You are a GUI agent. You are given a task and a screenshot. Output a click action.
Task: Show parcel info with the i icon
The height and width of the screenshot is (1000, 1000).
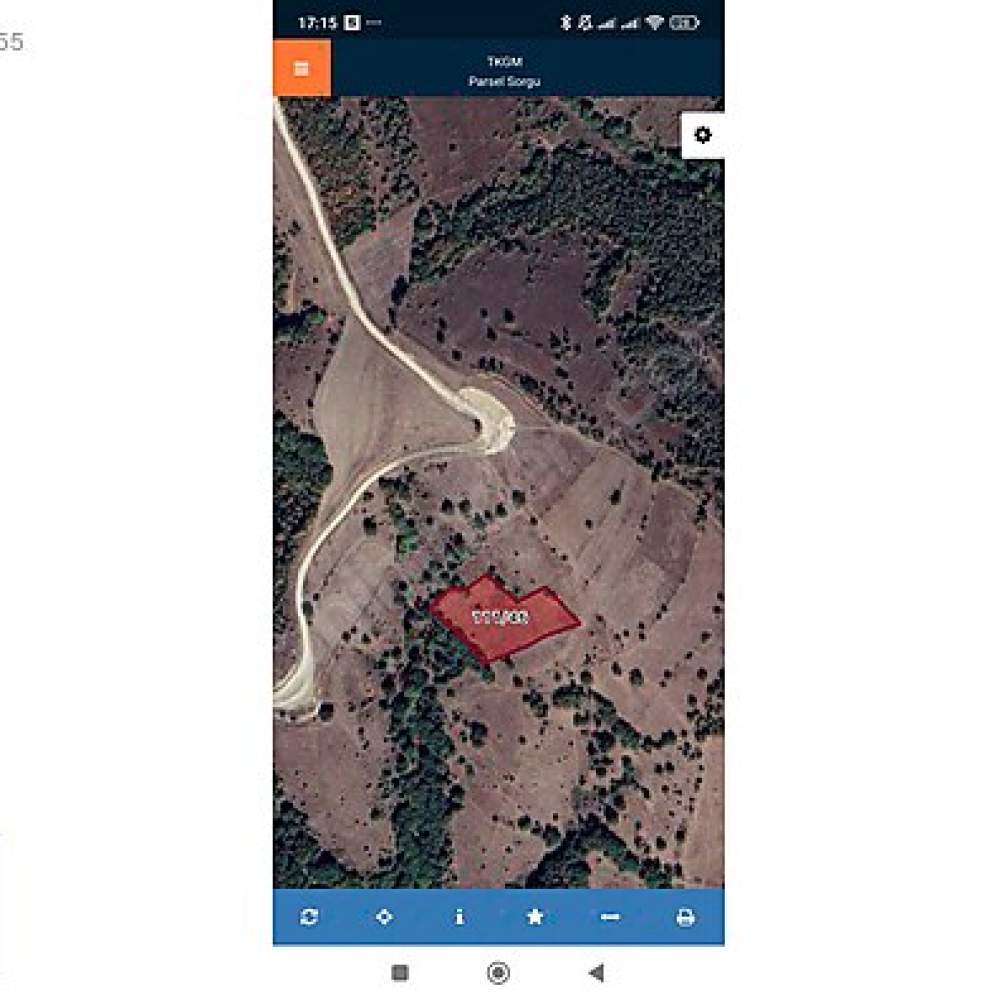(459, 916)
